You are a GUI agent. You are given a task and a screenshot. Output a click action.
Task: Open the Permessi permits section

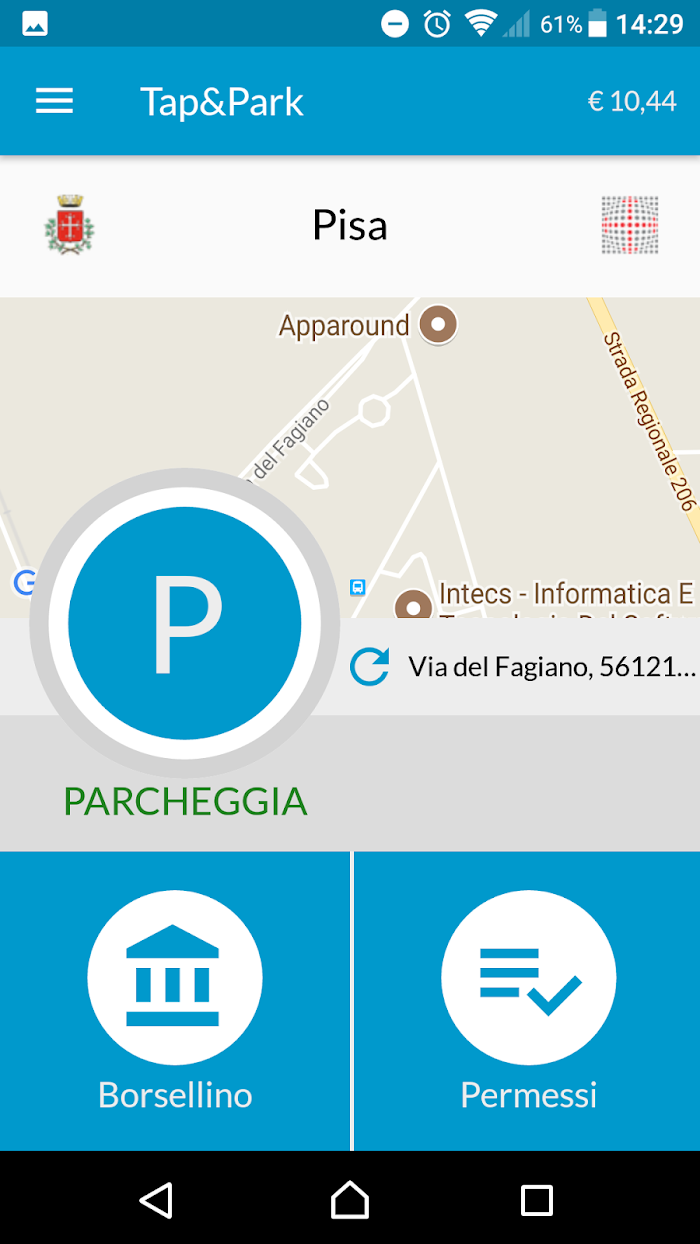tap(528, 1001)
